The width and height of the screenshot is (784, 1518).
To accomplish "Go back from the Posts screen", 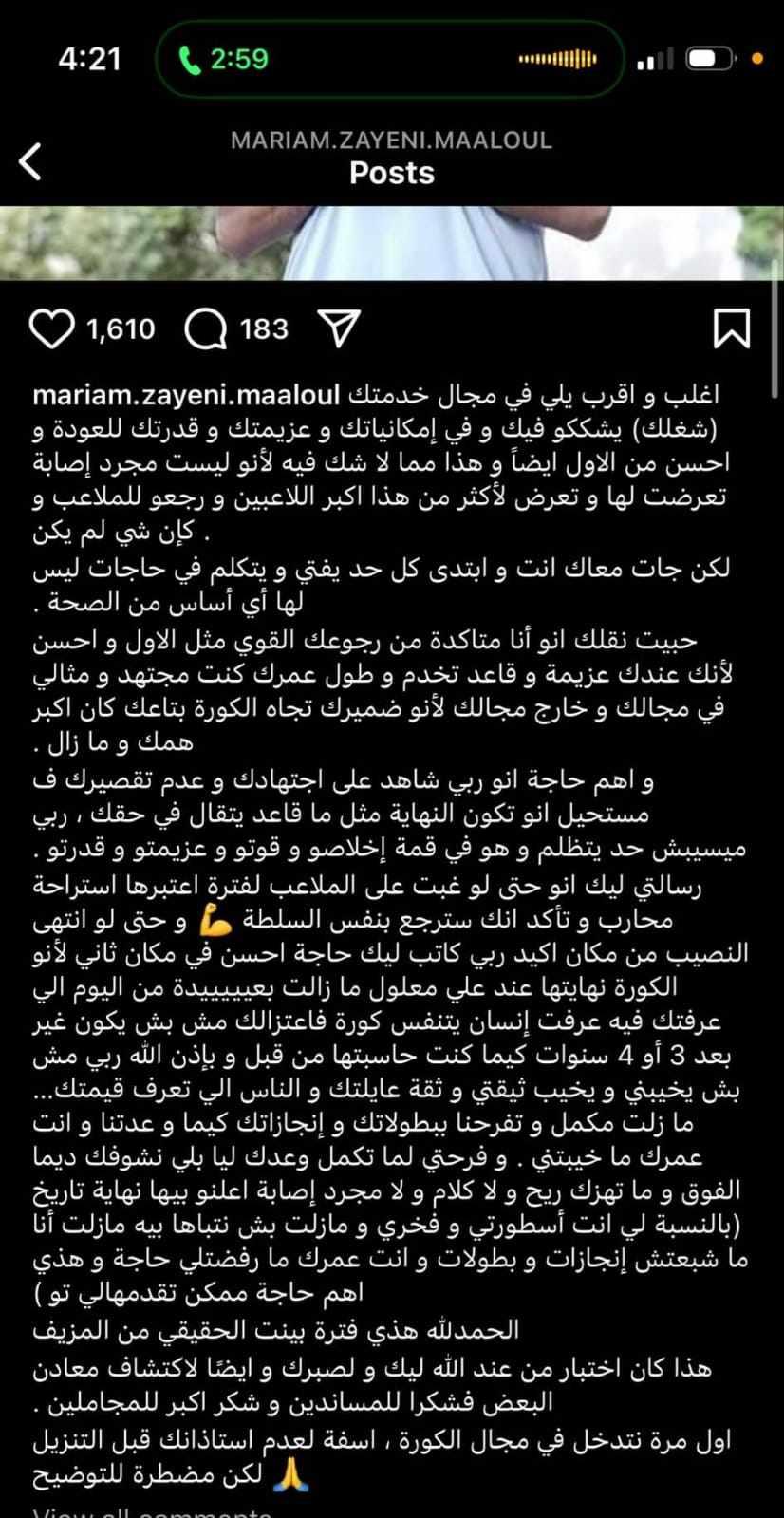I will click(x=32, y=160).
